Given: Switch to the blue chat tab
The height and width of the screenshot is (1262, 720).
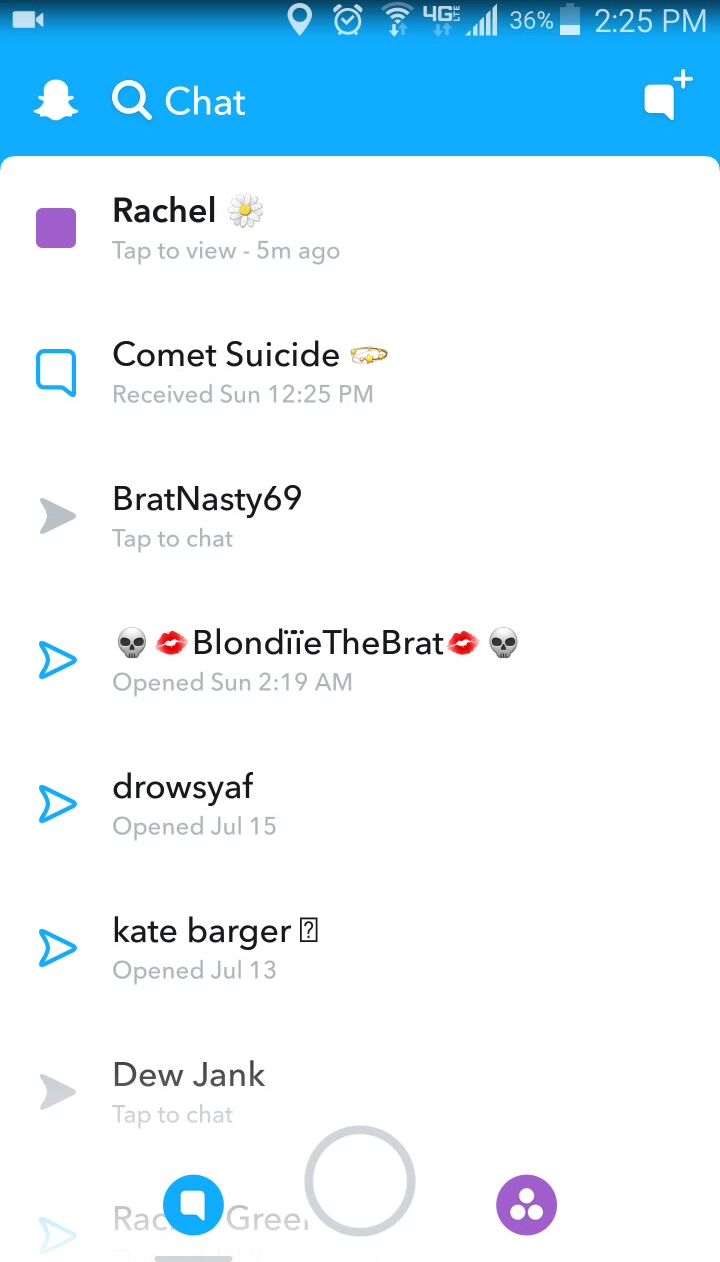Looking at the screenshot, I should coord(194,1205).
